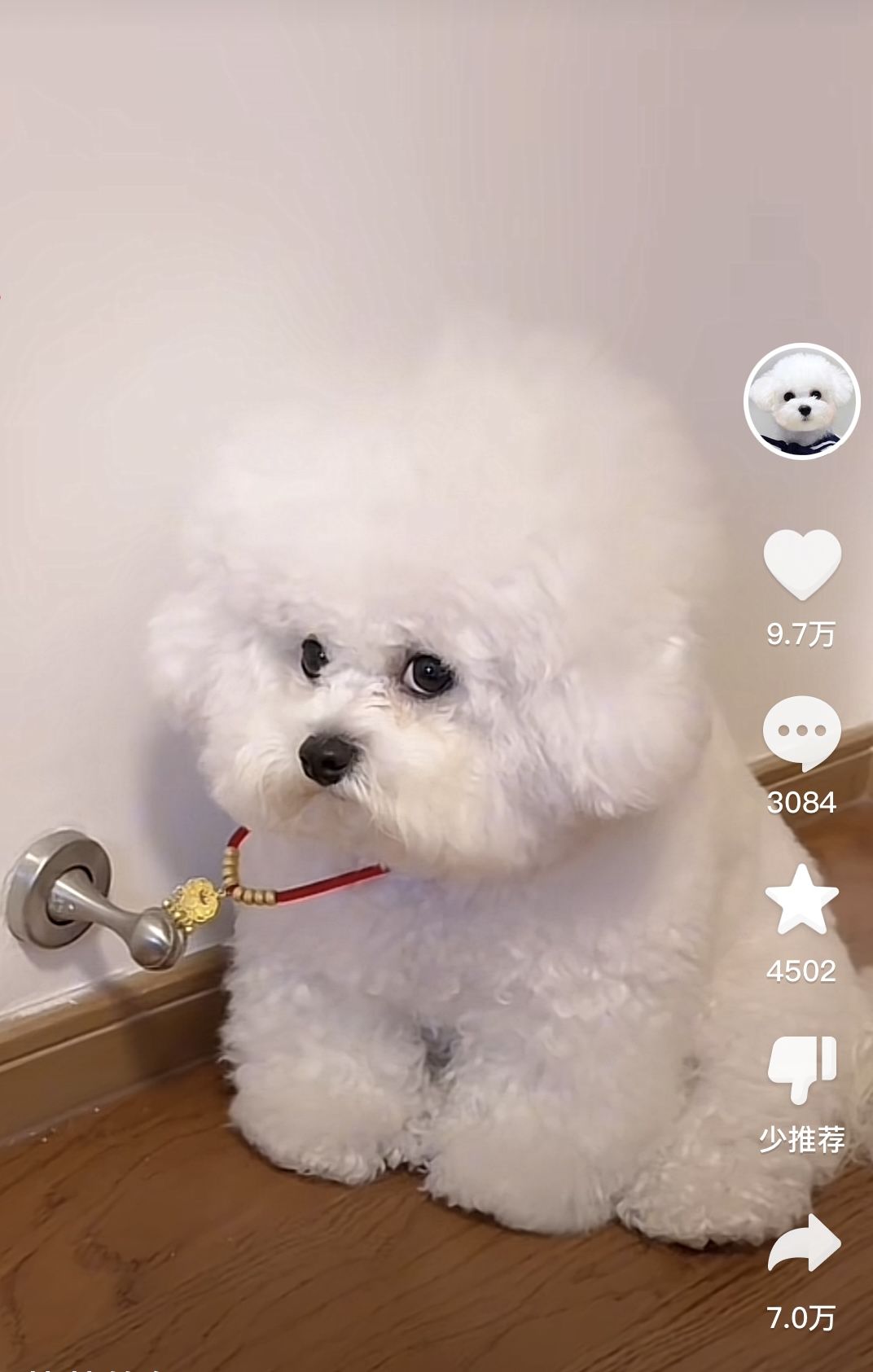Add this video to favorites
The height and width of the screenshot is (1372, 873).
802,901
